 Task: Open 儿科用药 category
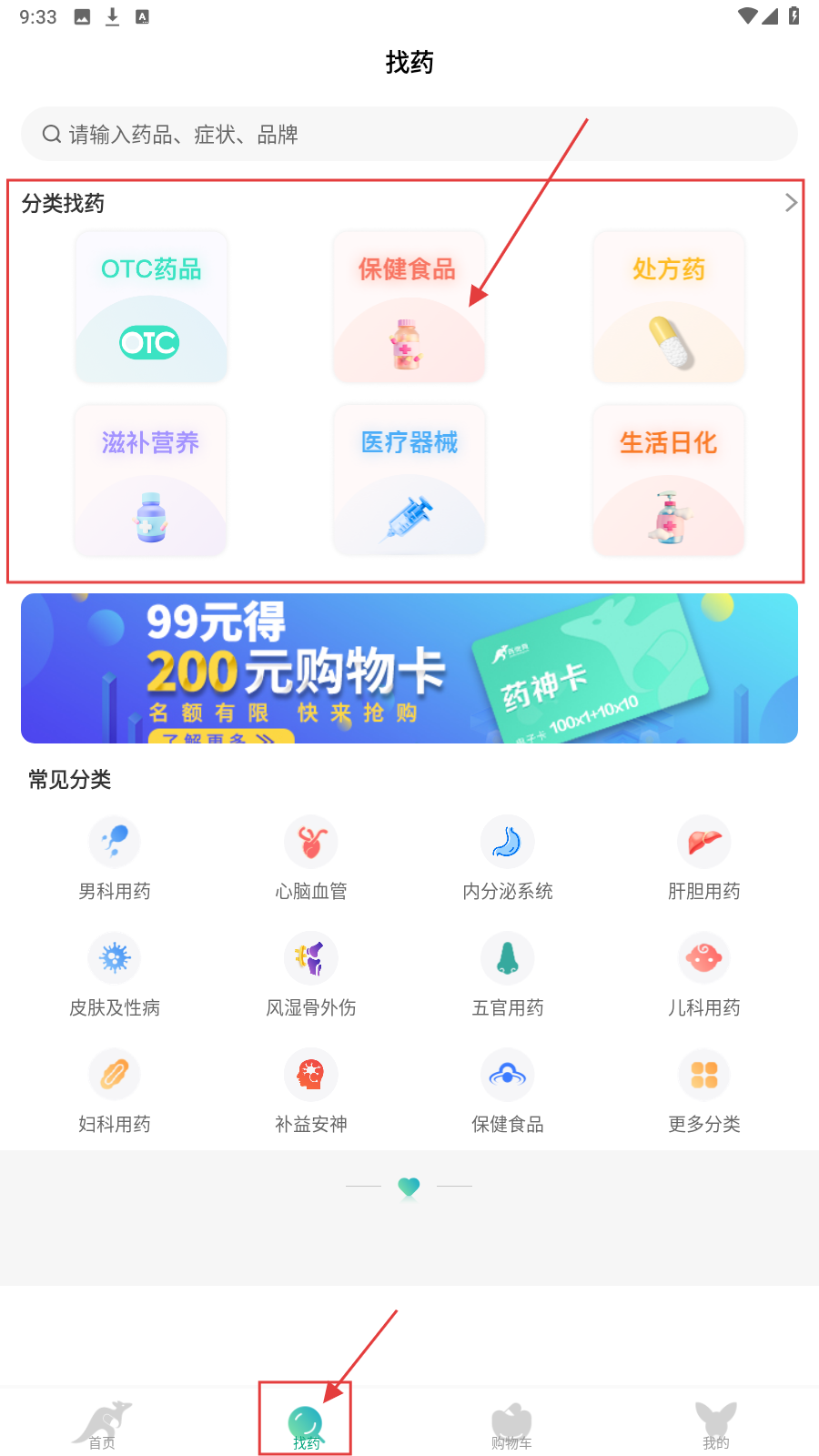tap(704, 976)
